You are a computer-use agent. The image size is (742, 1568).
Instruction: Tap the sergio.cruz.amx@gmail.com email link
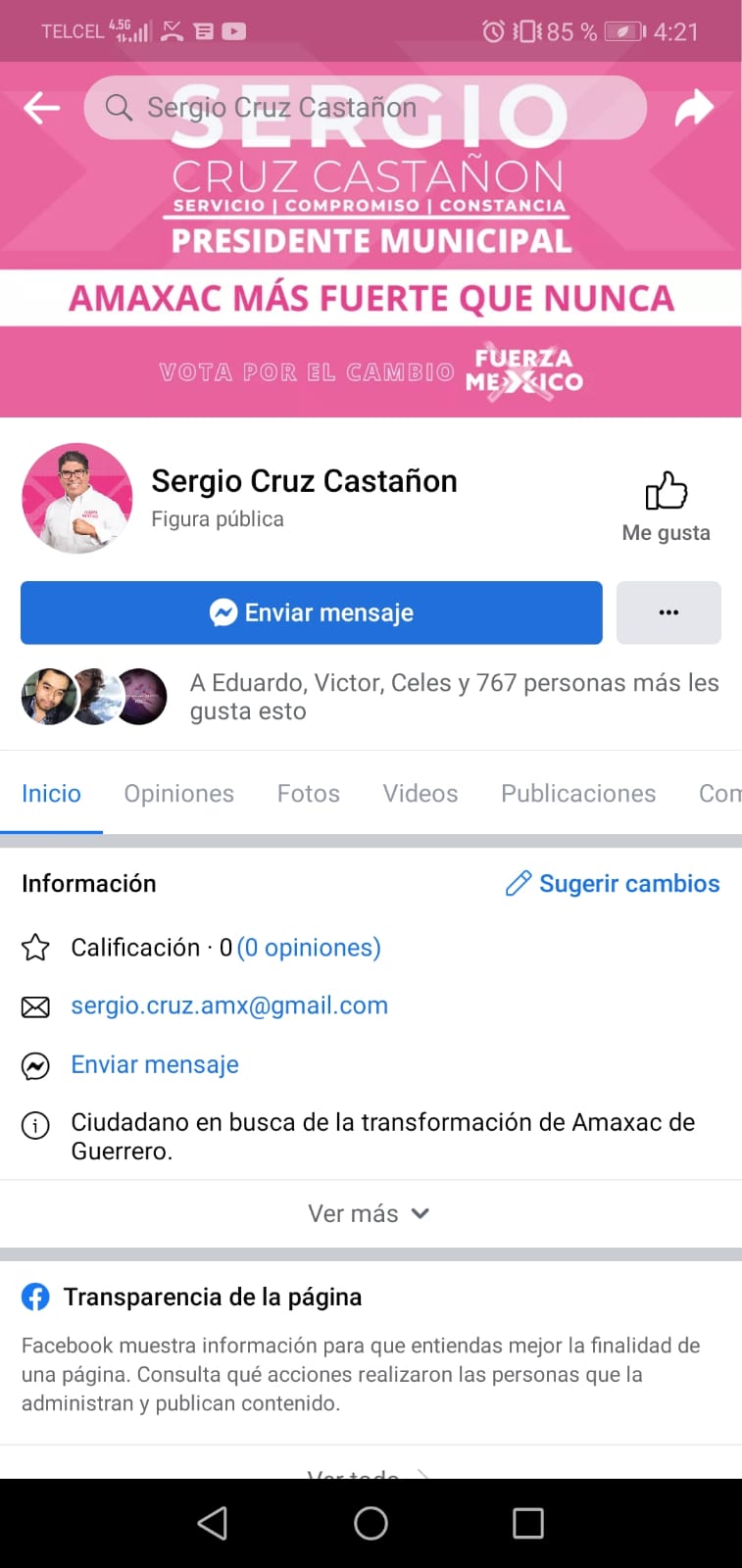pyautogui.click(x=229, y=1005)
